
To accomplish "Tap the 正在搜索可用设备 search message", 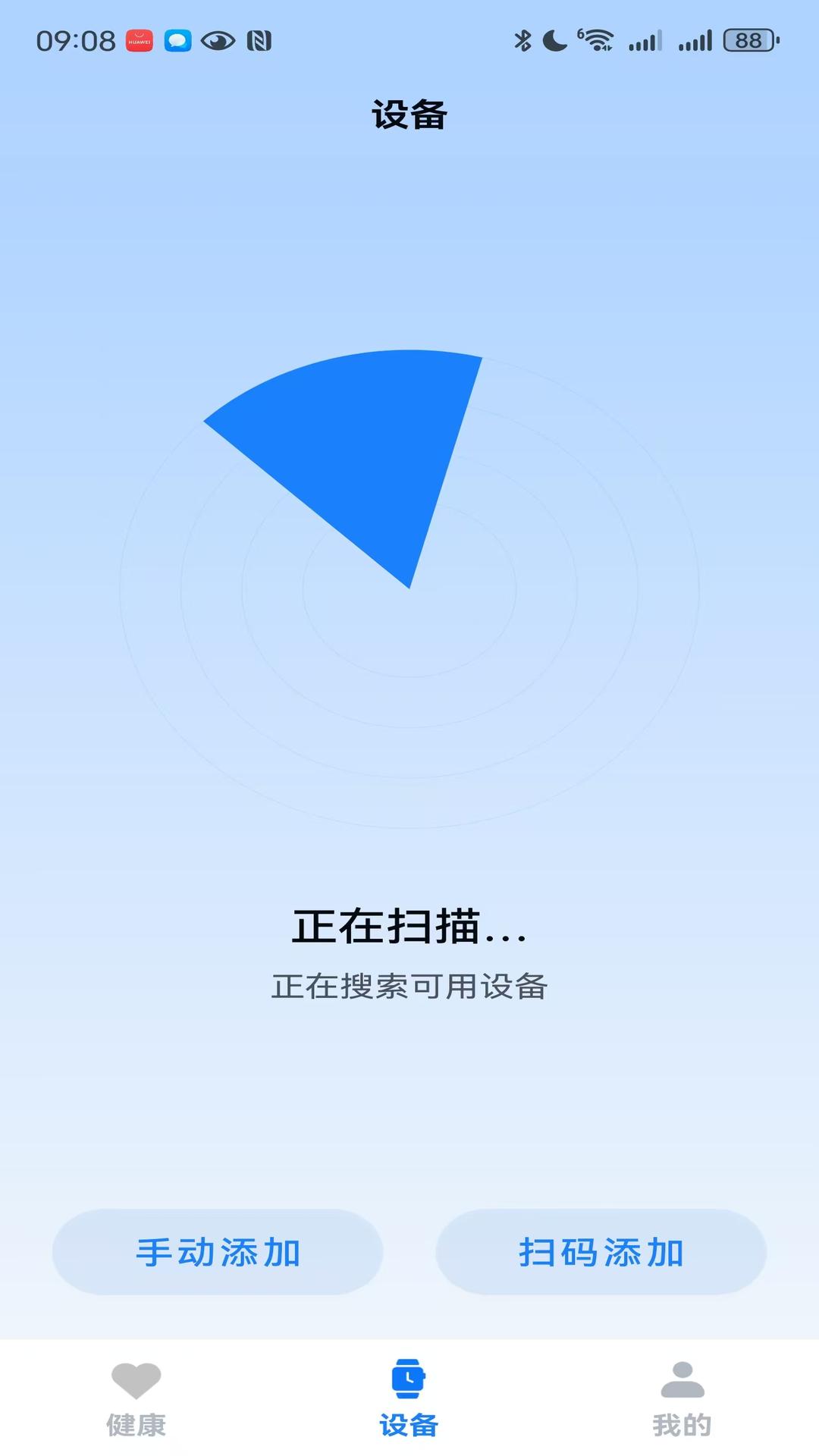I will click(409, 987).
